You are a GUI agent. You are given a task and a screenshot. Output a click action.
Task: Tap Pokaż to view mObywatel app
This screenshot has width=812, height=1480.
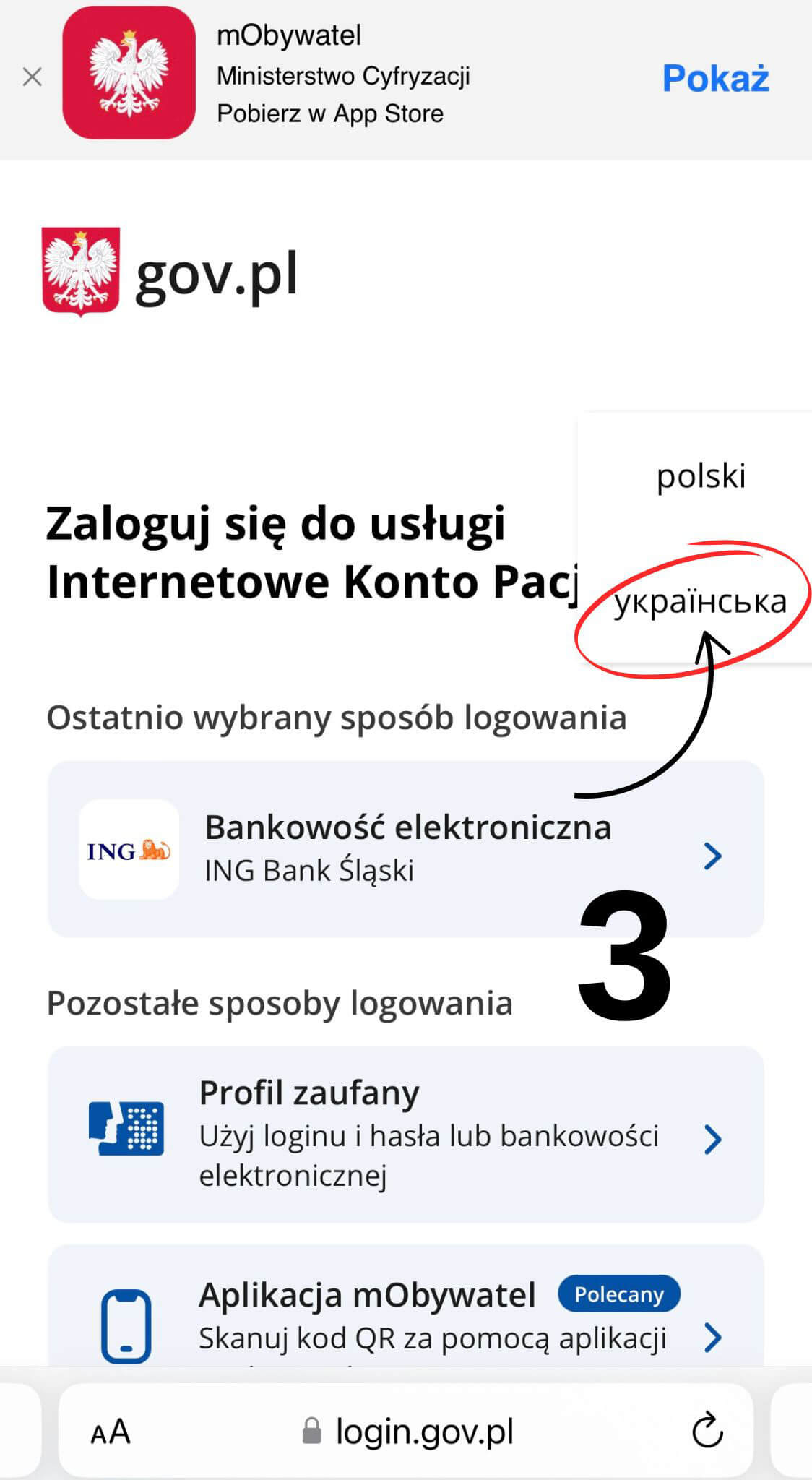click(x=715, y=78)
